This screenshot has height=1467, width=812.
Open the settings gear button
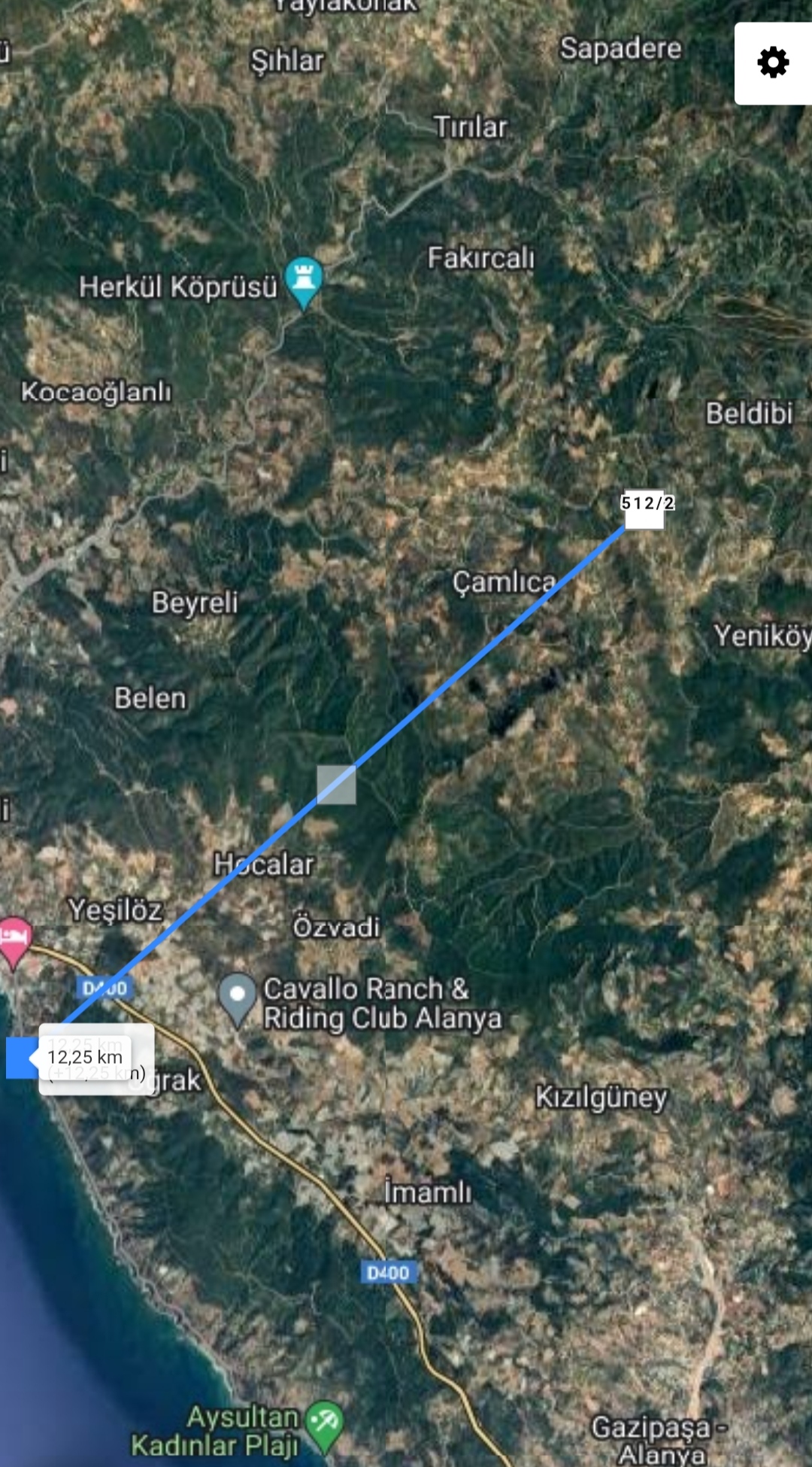[x=773, y=63]
